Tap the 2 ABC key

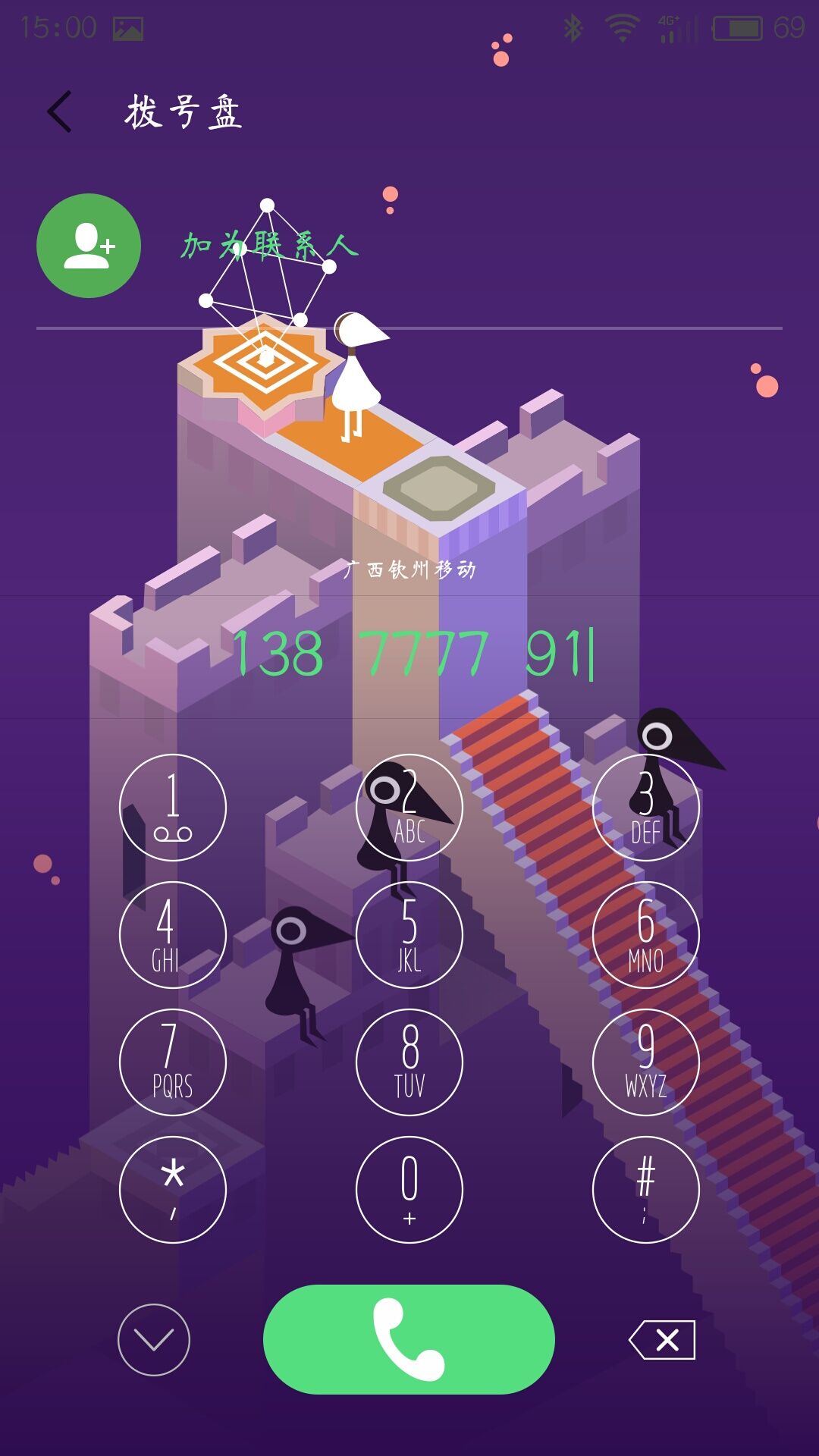click(x=409, y=808)
